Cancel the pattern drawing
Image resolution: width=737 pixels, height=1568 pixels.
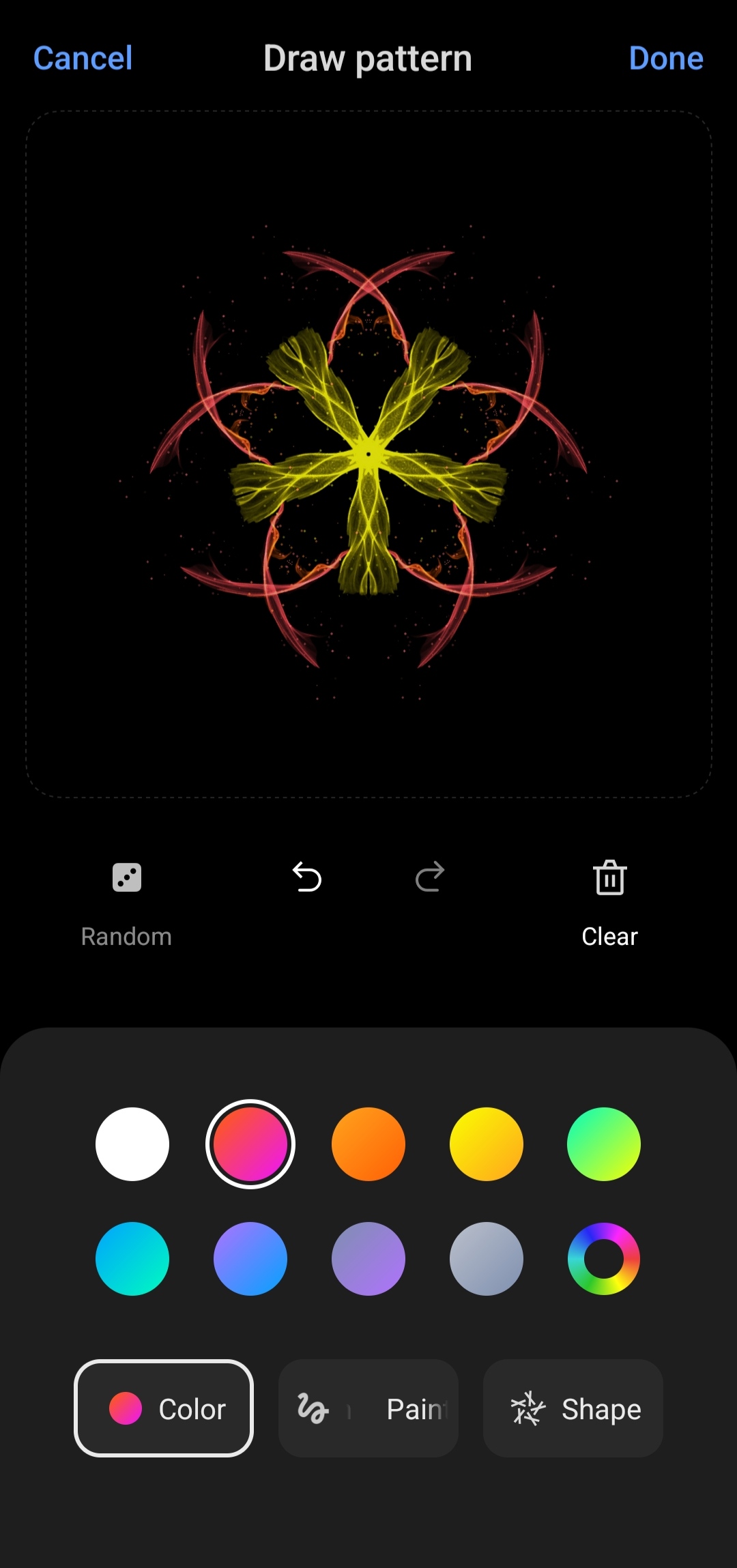(x=83, y=59)
